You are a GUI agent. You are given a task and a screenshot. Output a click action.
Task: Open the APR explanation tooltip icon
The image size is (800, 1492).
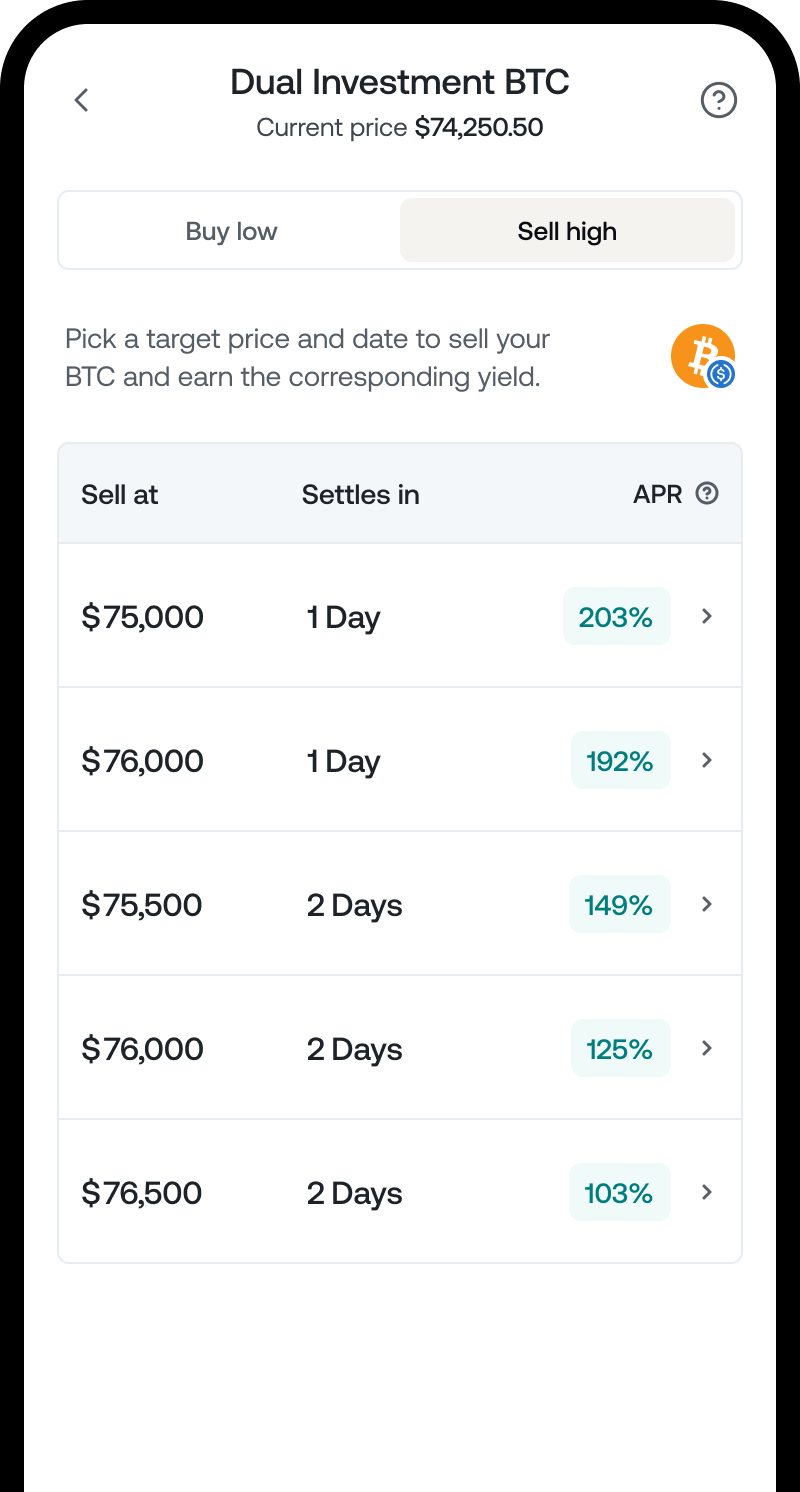coord(707,493)
